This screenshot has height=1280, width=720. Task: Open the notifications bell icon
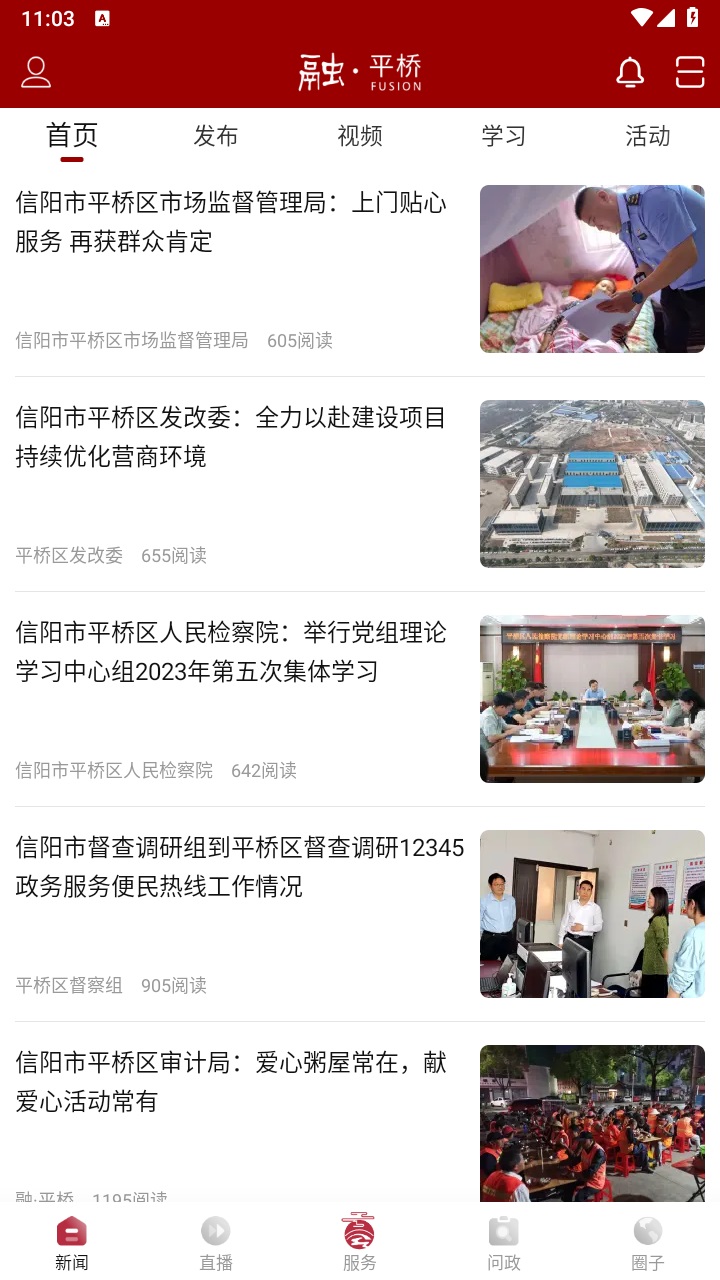pyautogui.click(x=630, y=72)
